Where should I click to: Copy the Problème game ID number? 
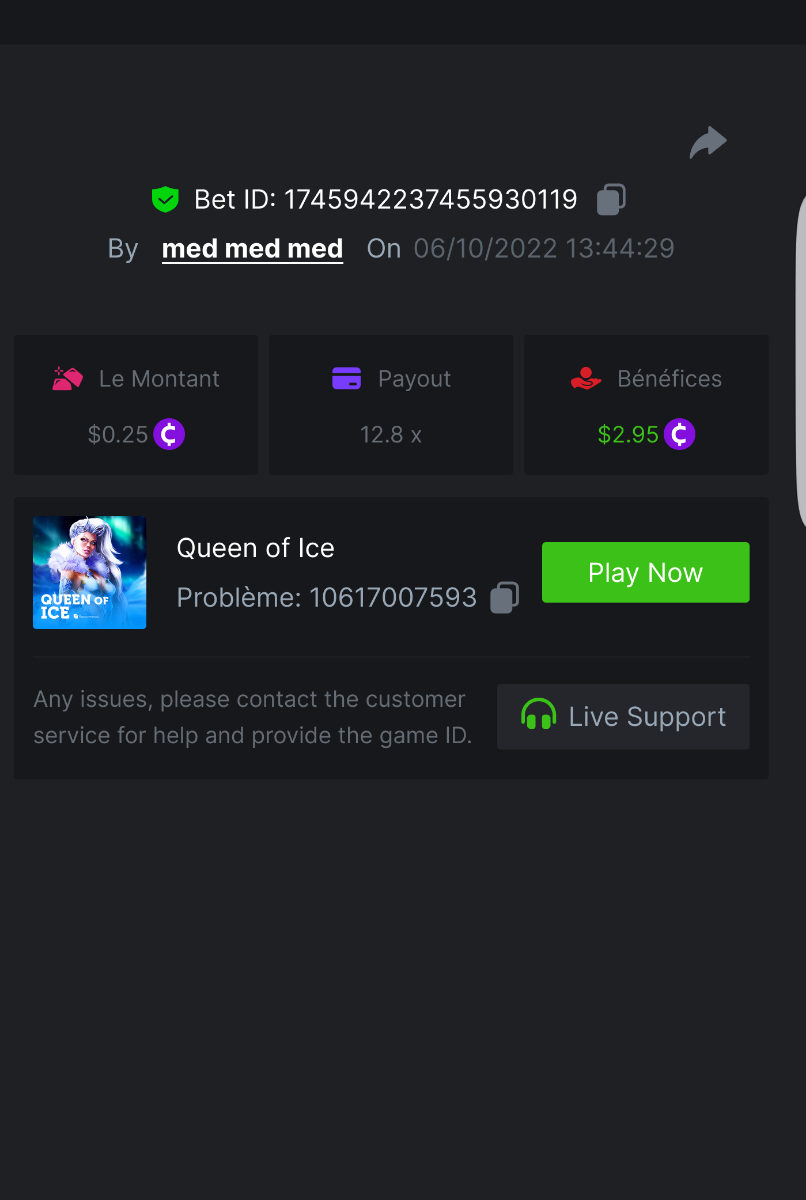[x=504, y=598]
